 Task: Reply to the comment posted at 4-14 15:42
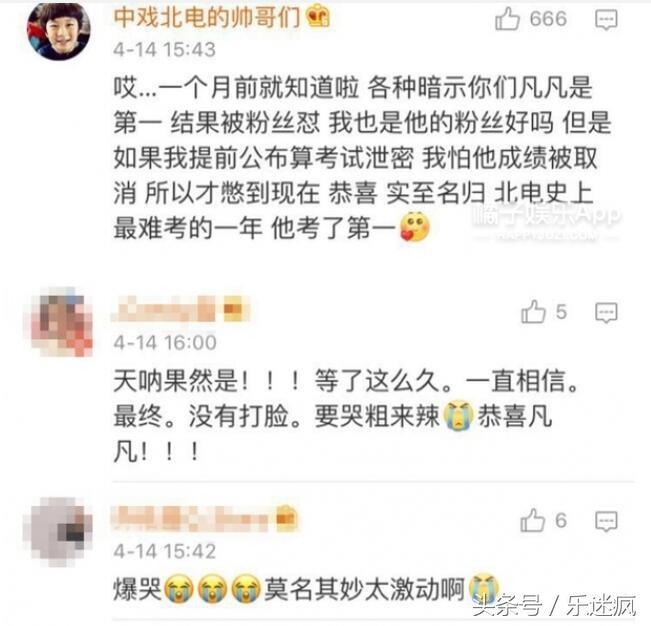607,520
